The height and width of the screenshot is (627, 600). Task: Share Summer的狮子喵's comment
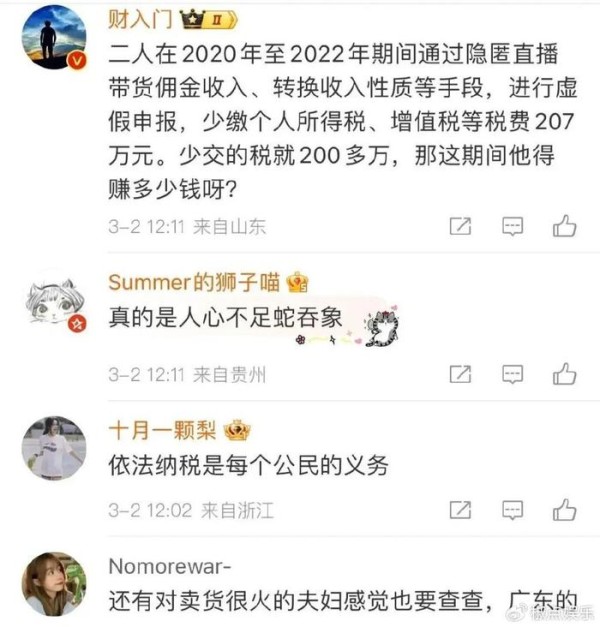(460, 374)
